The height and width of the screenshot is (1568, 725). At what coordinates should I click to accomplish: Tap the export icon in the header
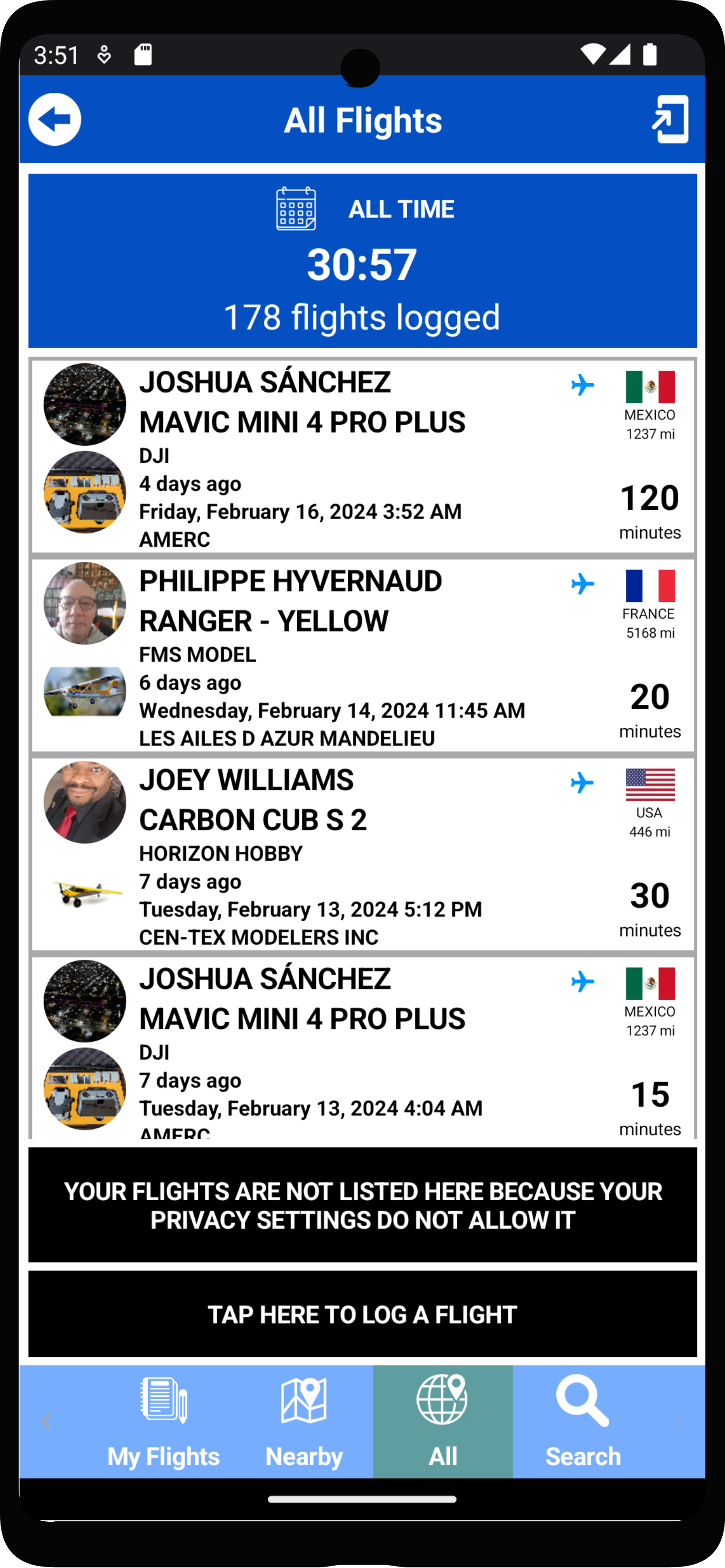pyautogui.click(x=670, y=119)
